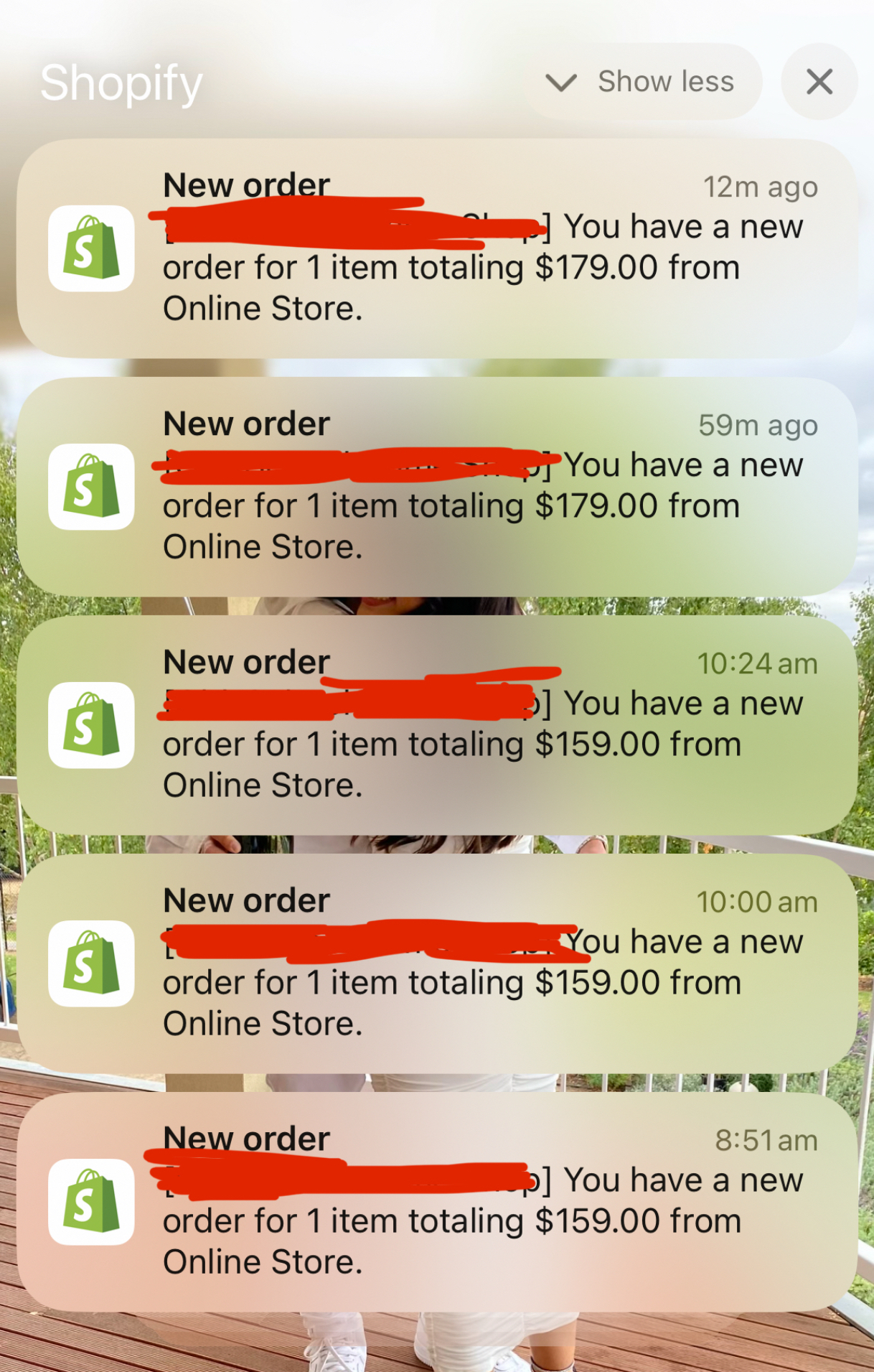Open the 10:00 am new order notification
Image resolution: width=874 pixels, height=1372 pixels.
tap(436, 963)
